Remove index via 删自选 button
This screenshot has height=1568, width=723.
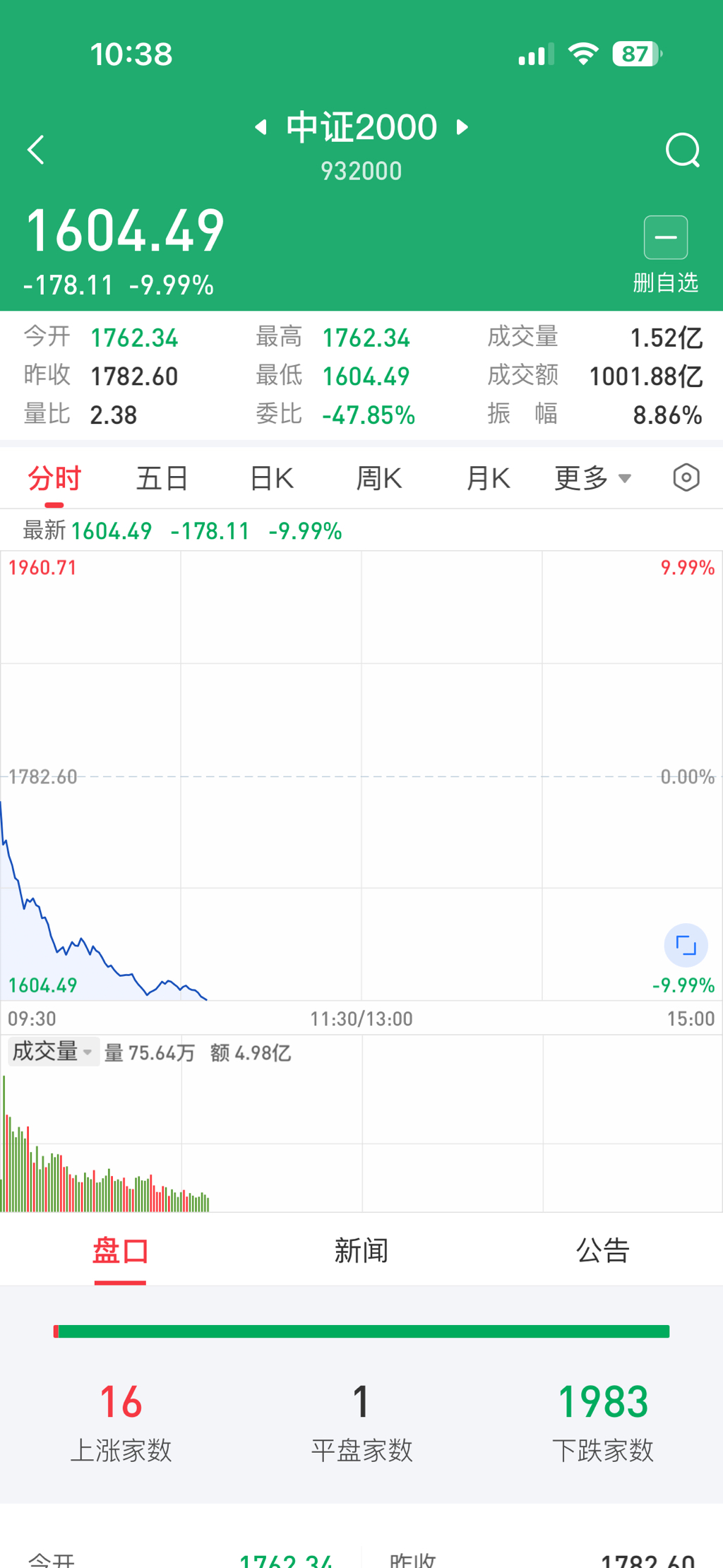click(x=665, y=253)
